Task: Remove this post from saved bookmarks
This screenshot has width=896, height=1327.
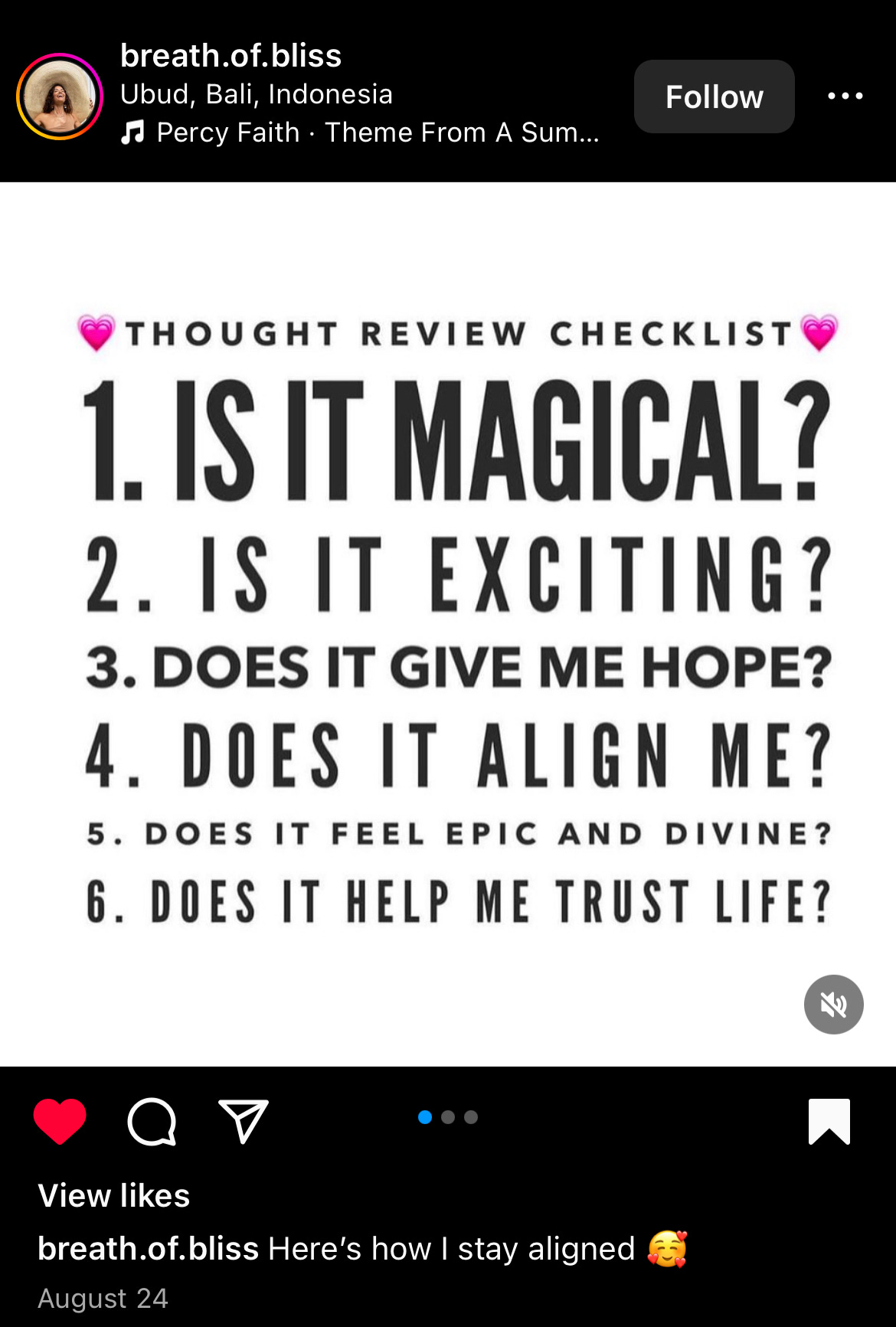Action: click(x=829, y=1121)
